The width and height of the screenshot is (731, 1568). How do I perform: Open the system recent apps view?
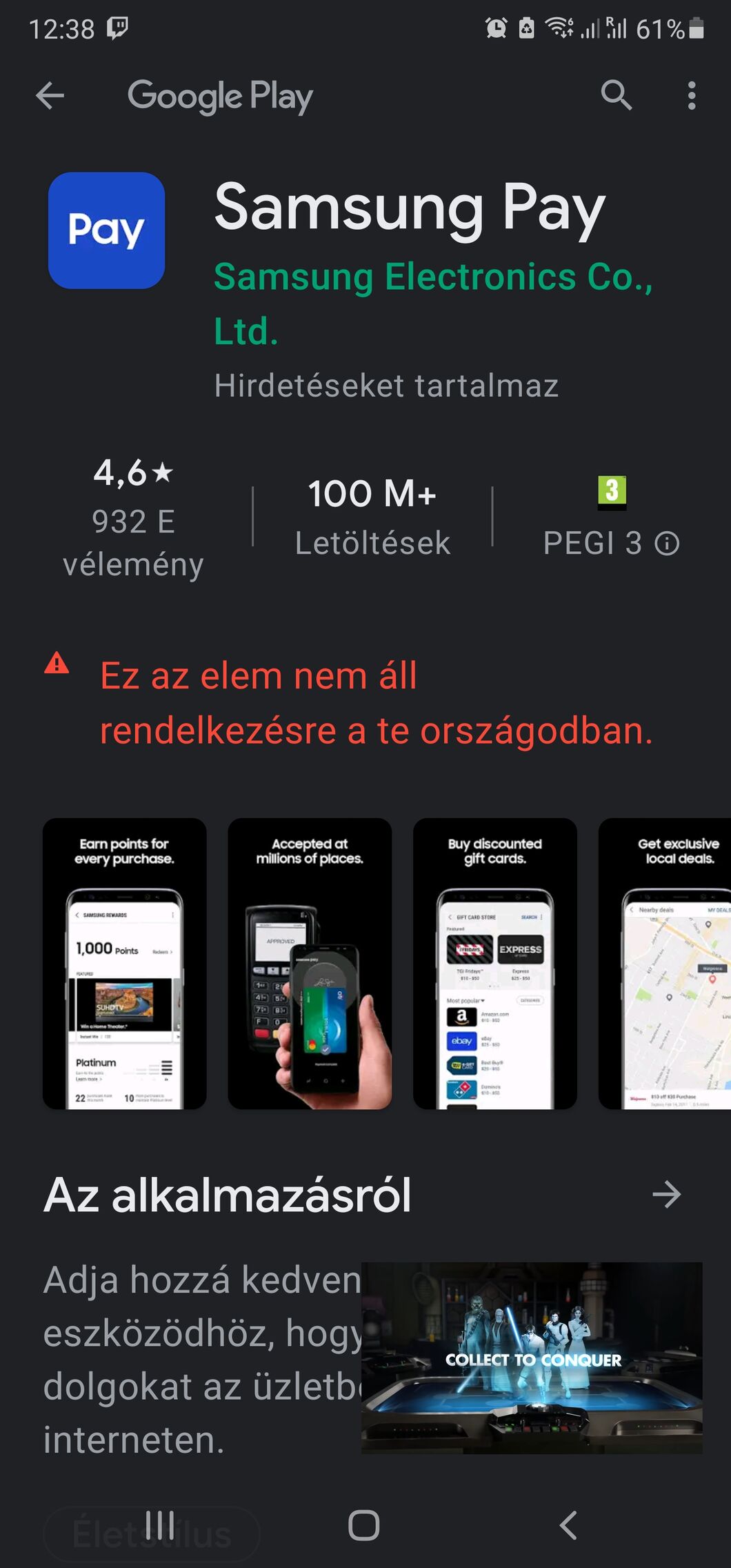coord(160,1525)
